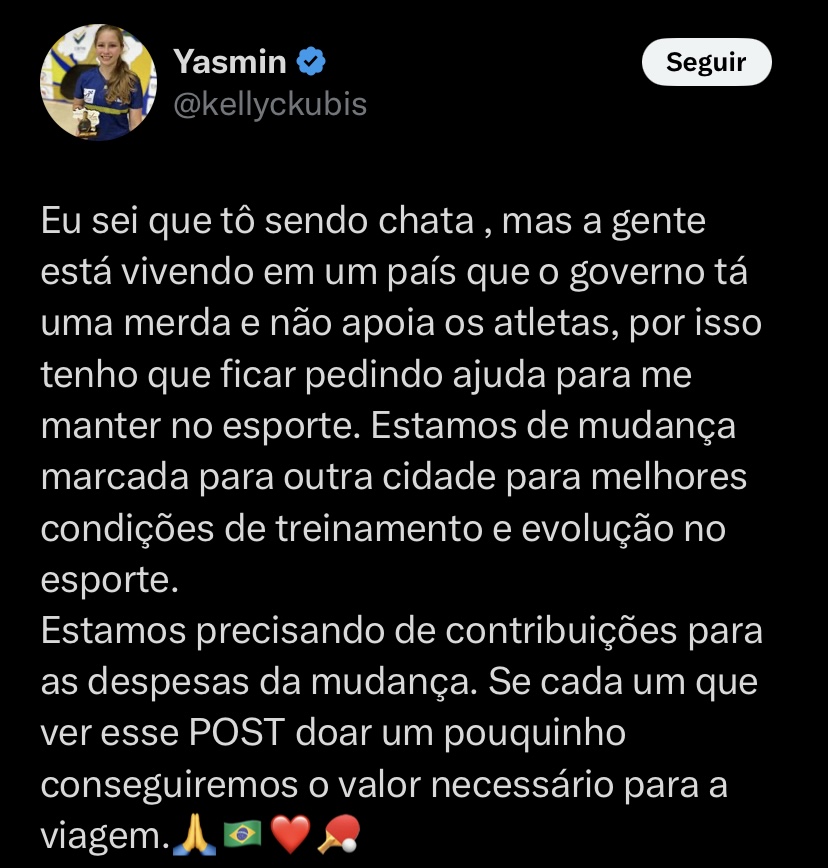The height and width of the screenshot is (868, 828).
Task: Follow Yasmin with the Seguir button
Action: point(706,62)
